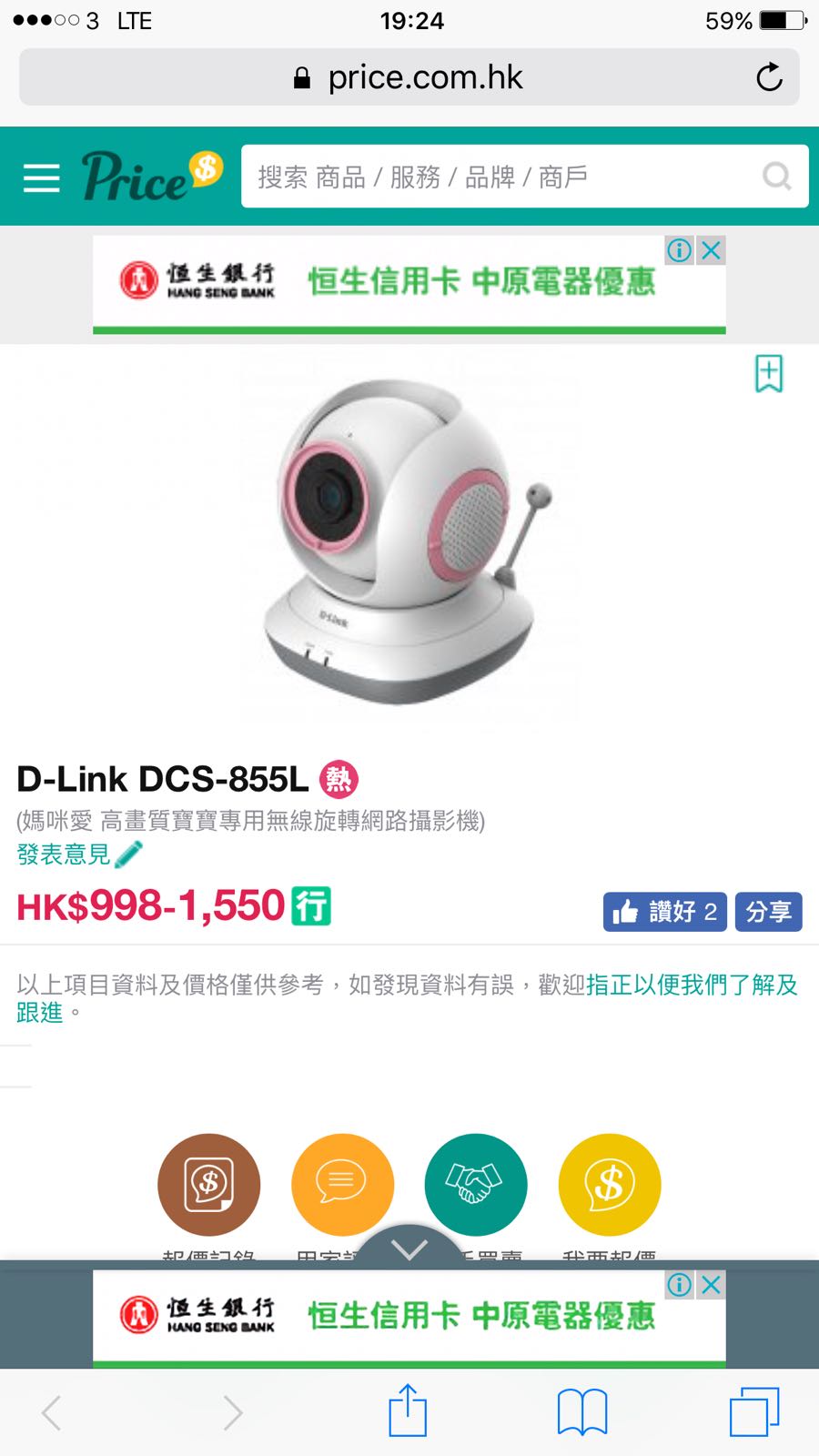The height and width of the screenshot is (1456, 819).
Task: Open the brown price record circle icon
Action: coord(209,1184)
